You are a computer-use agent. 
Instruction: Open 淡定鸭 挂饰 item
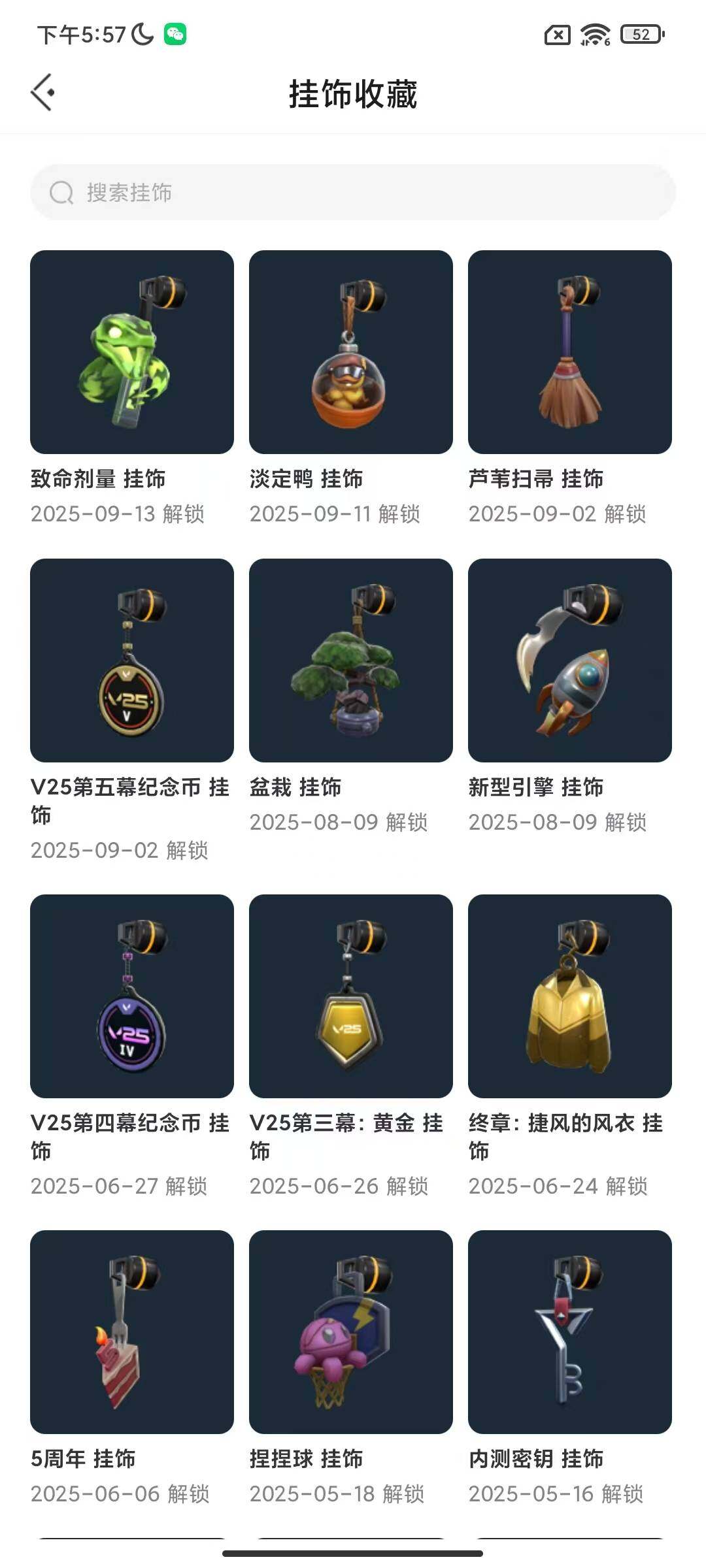coord(351,353)
